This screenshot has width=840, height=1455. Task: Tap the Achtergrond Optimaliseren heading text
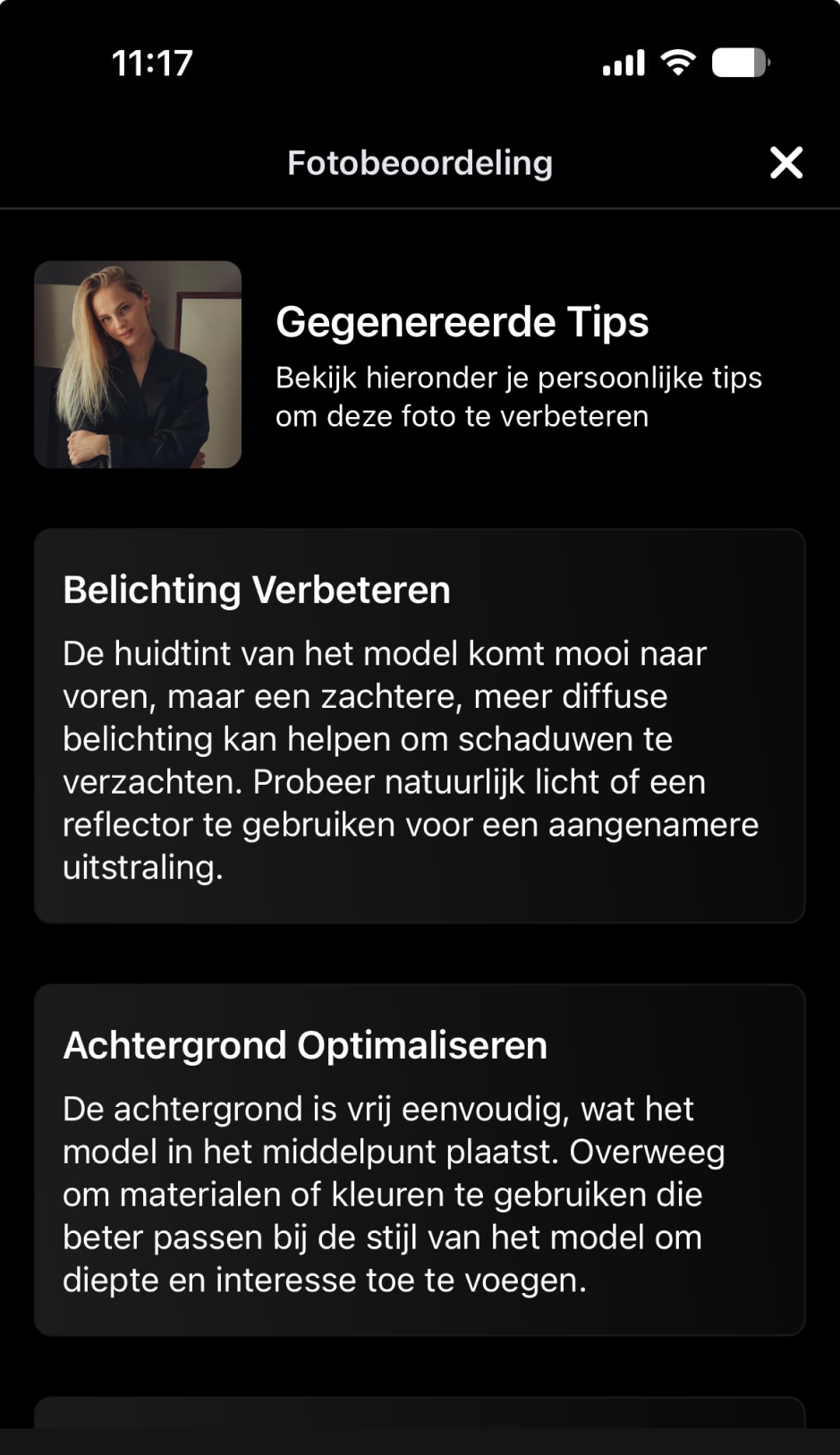305,1043
